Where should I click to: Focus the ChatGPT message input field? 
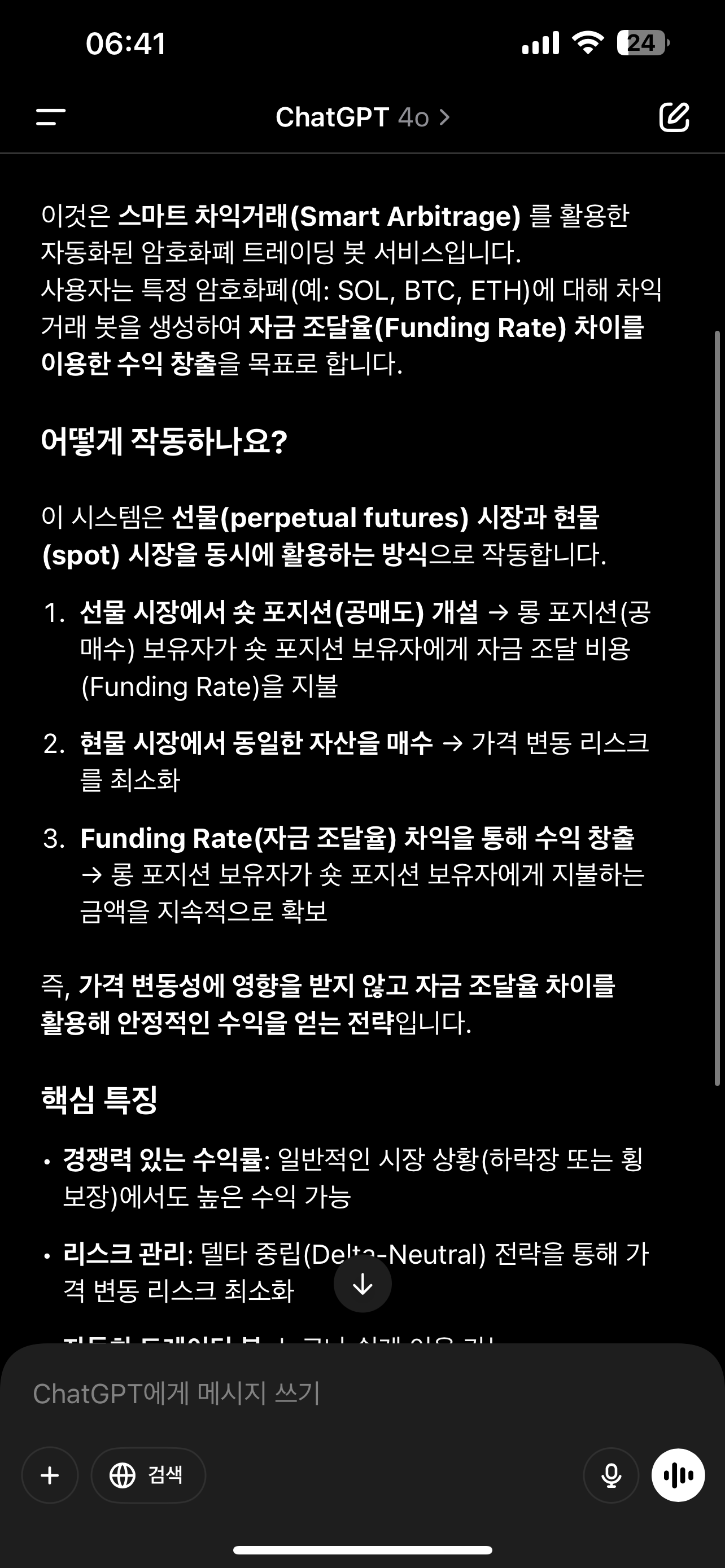click(x=363, y=1393)
